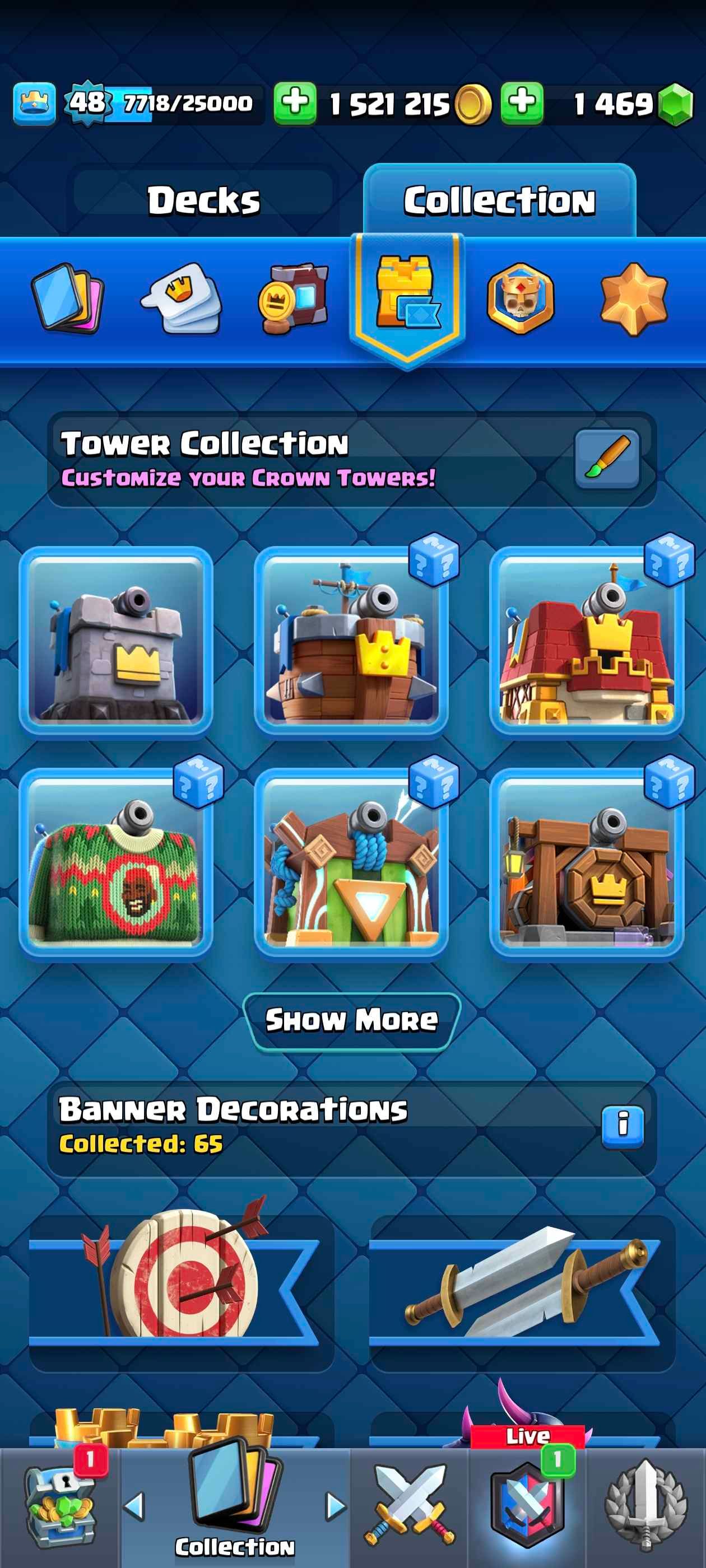
Task: Tap Show More tower skins
Action: point(351,1021)
